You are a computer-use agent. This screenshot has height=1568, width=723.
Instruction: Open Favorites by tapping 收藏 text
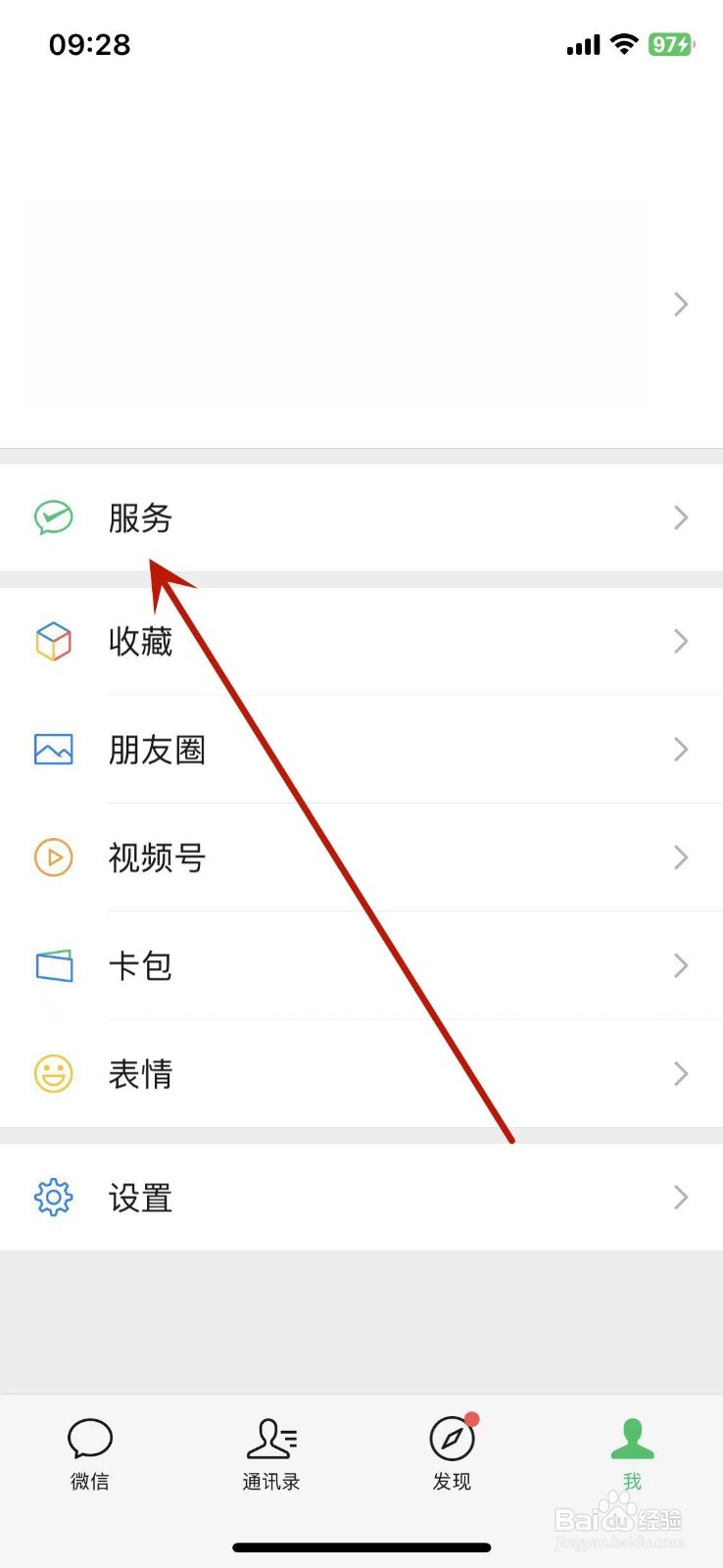tap(140, 644)
